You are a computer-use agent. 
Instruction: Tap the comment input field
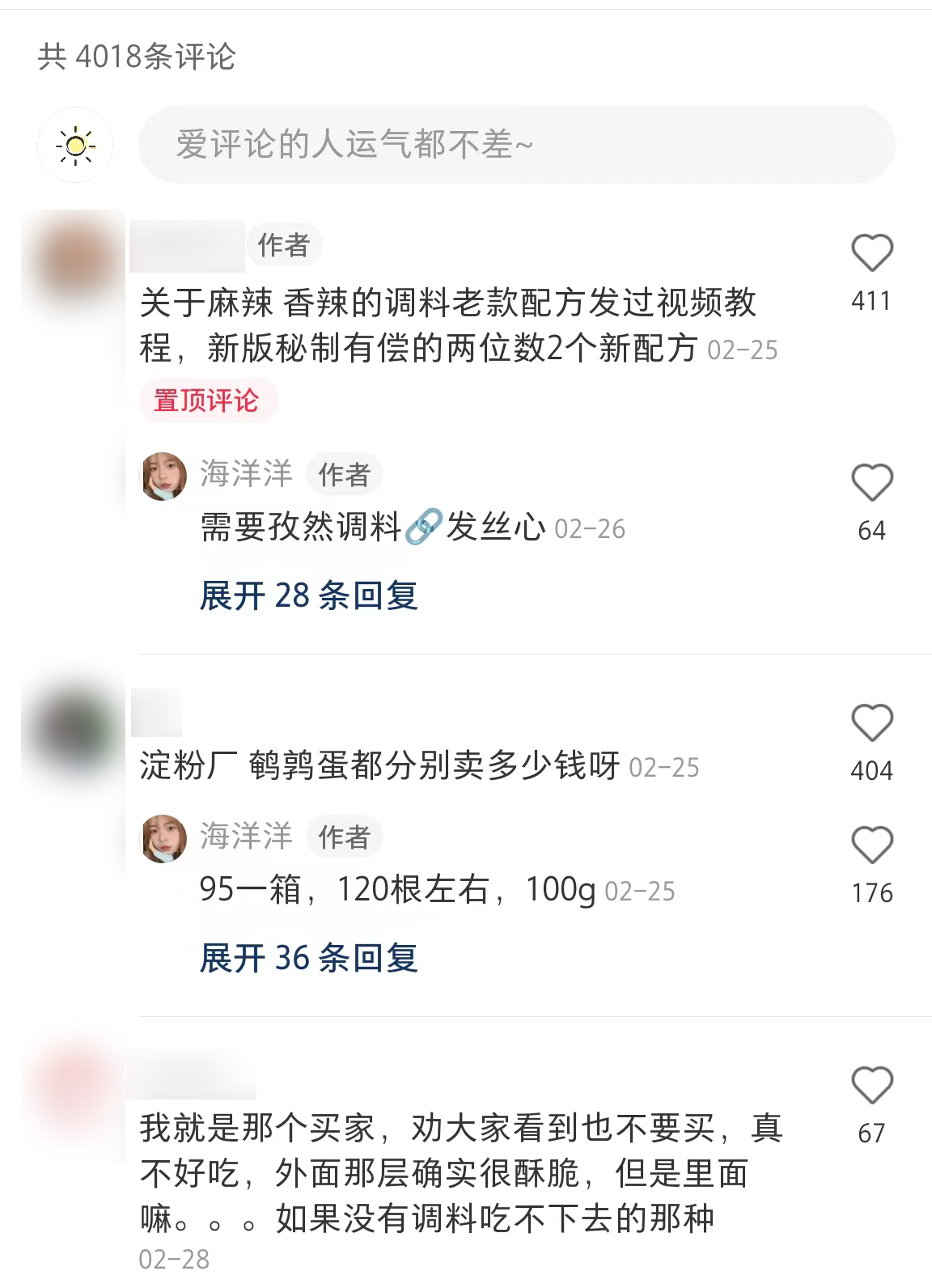pyautogui.click(x=516, y=145)
